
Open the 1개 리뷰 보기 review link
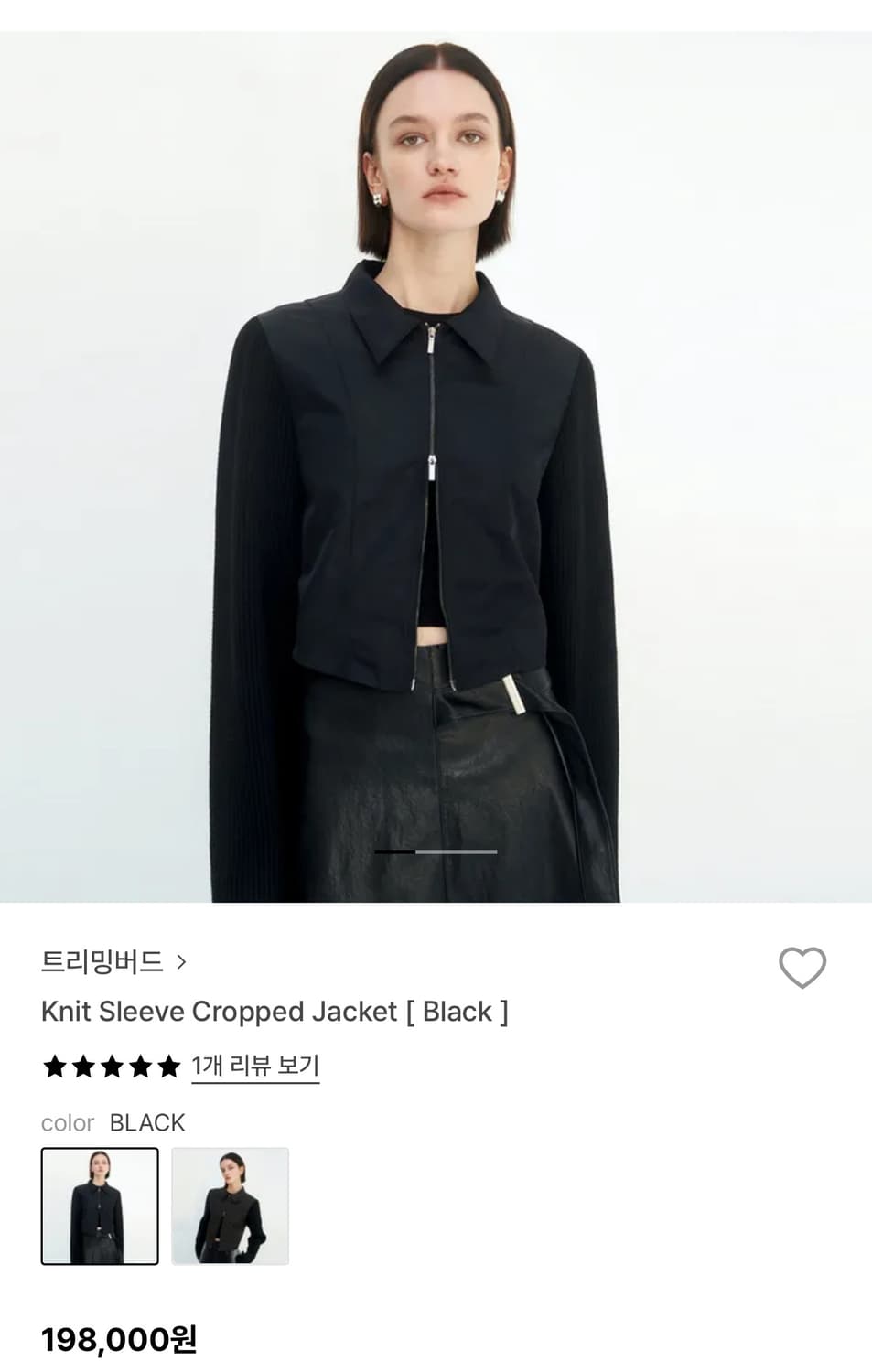tap(254, 1064)
